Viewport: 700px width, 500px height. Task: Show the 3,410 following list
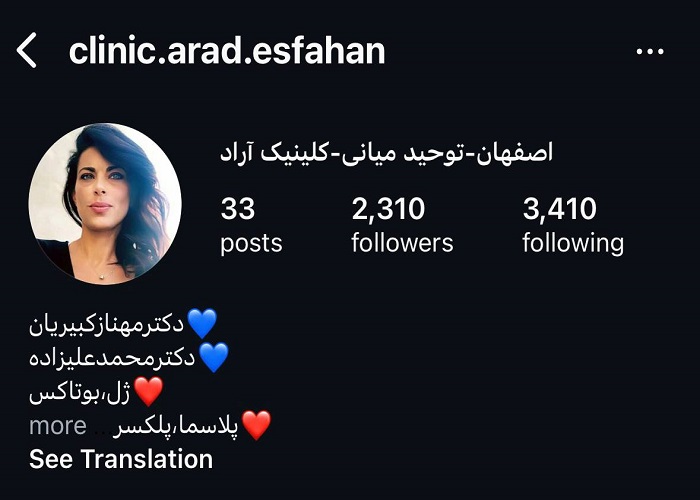(x=572, y=225)
